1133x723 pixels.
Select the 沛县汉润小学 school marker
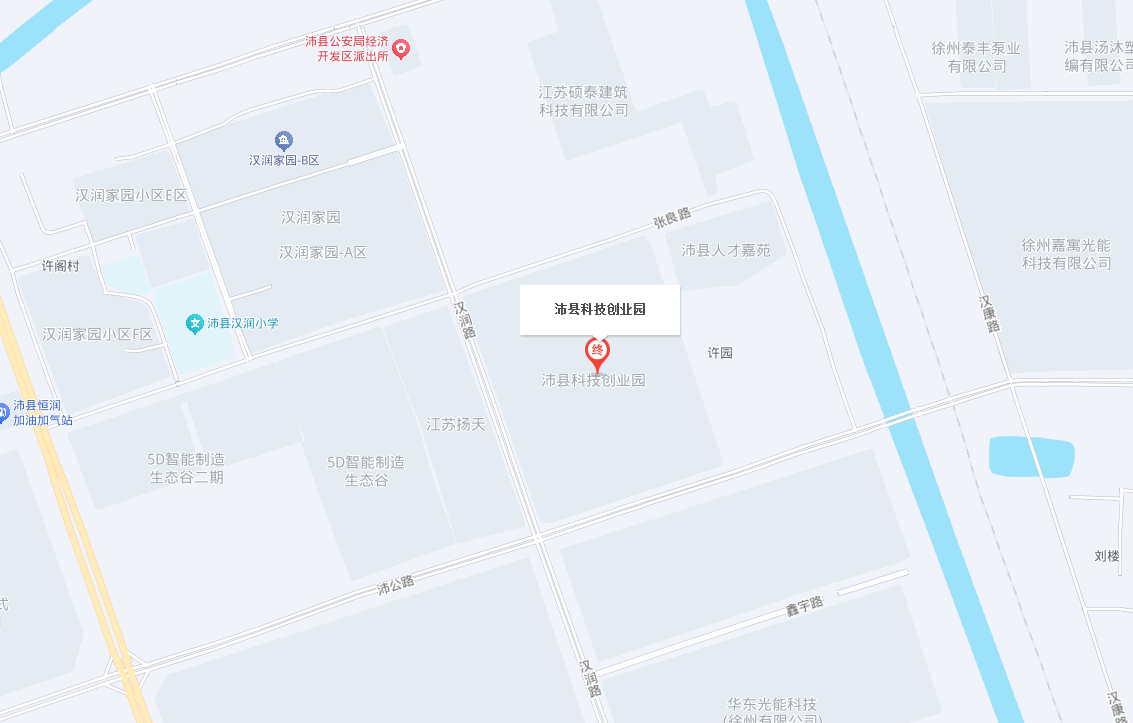click(x=194, y=324)
